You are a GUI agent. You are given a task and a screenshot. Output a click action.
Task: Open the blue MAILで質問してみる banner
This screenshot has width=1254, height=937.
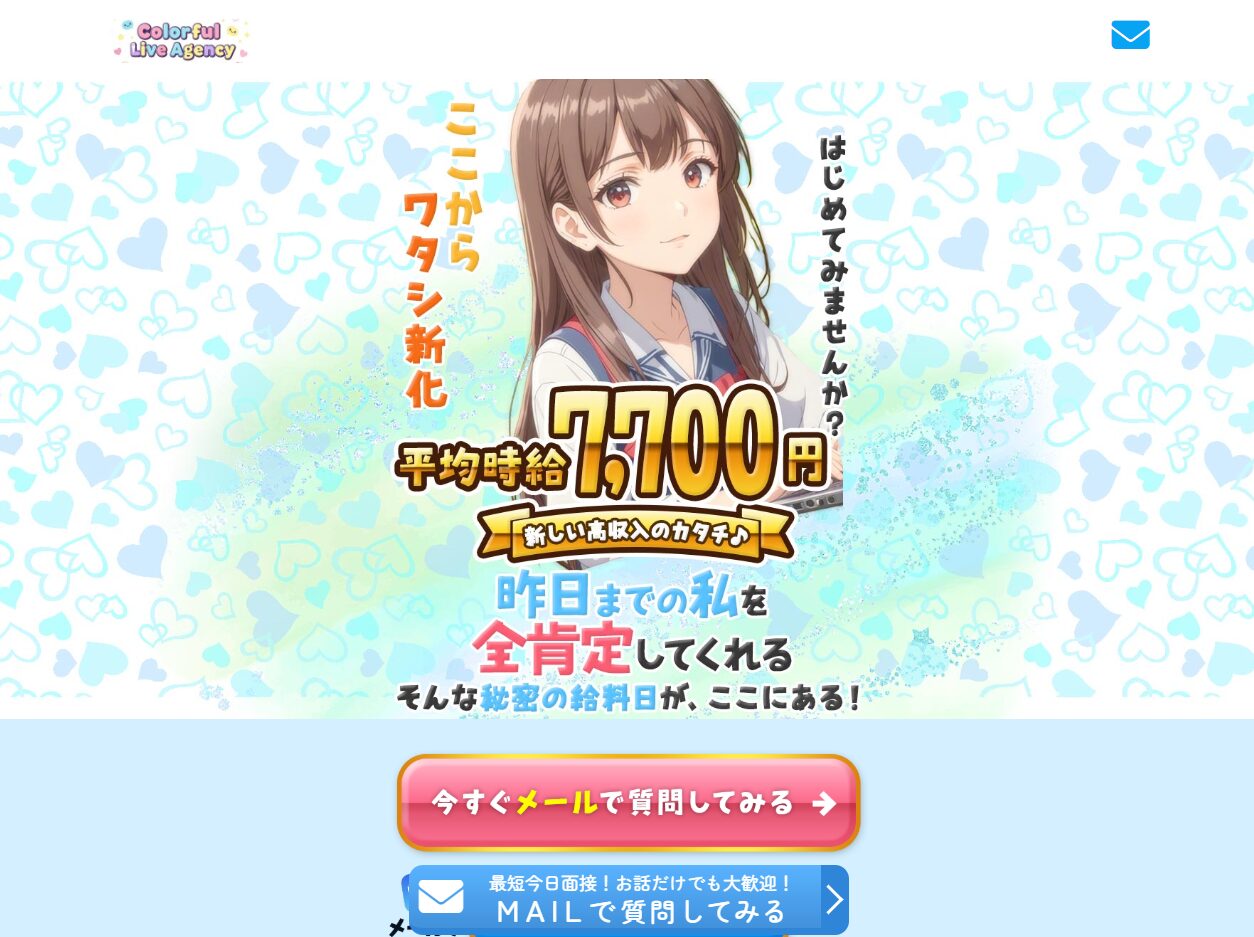[x=628, y=899]
